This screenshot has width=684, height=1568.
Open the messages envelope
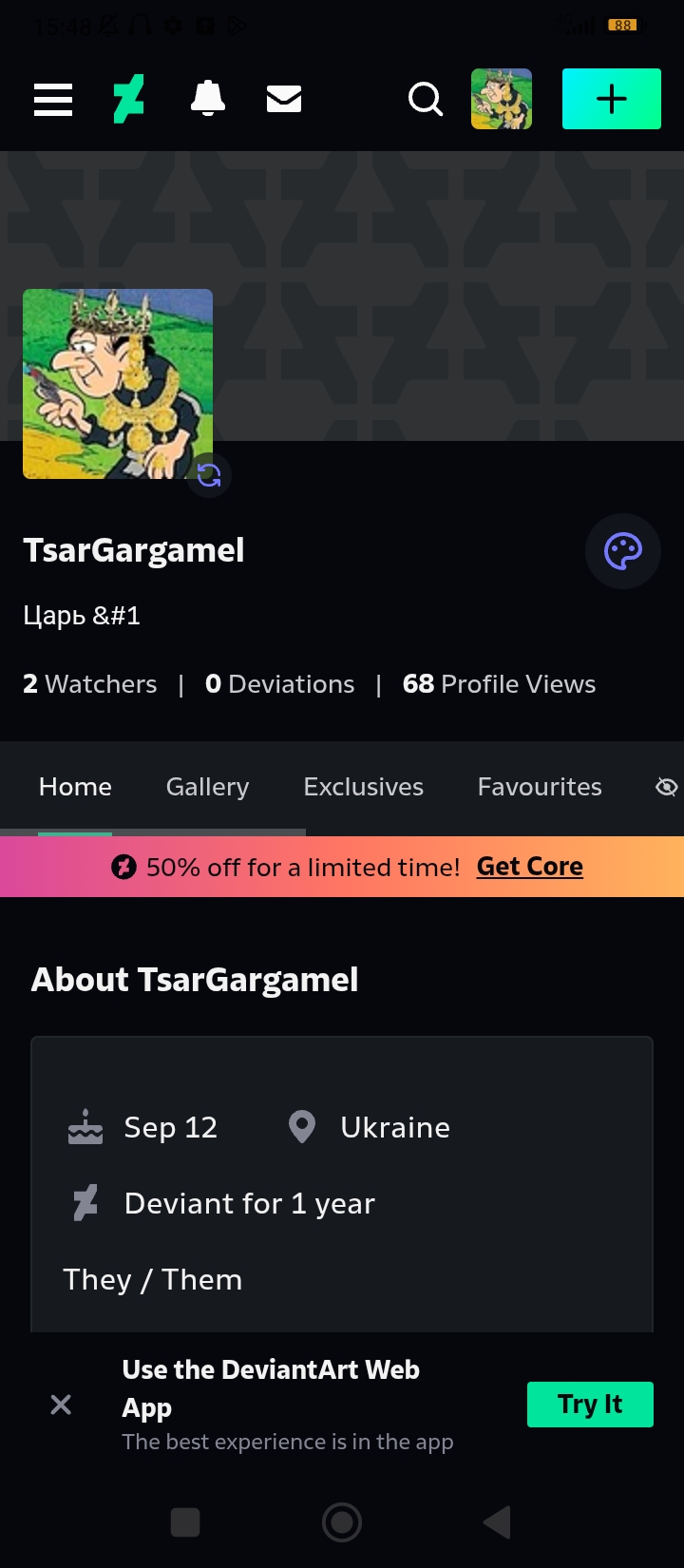[284, 99]
